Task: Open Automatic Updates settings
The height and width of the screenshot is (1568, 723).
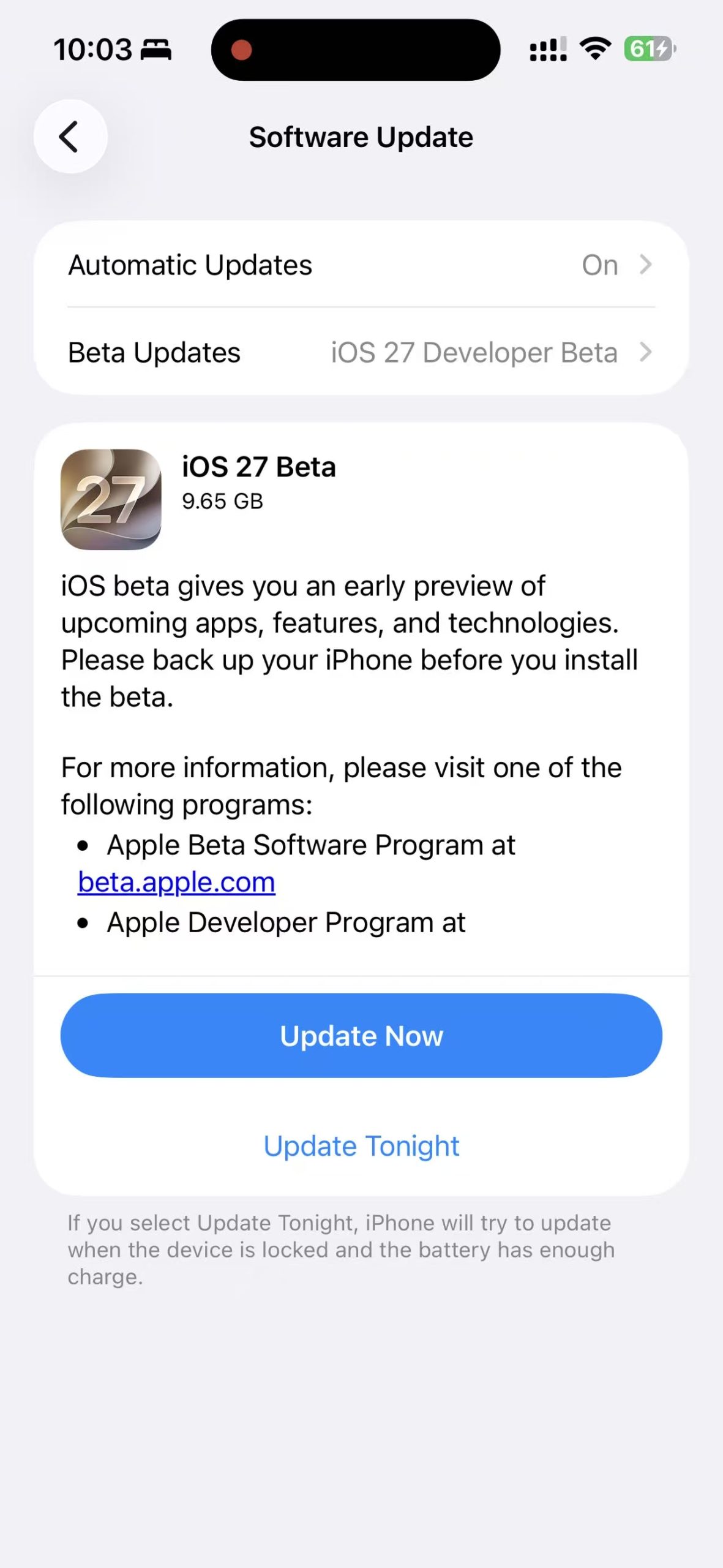Action: pyautogui.click(x=361, y=265)
